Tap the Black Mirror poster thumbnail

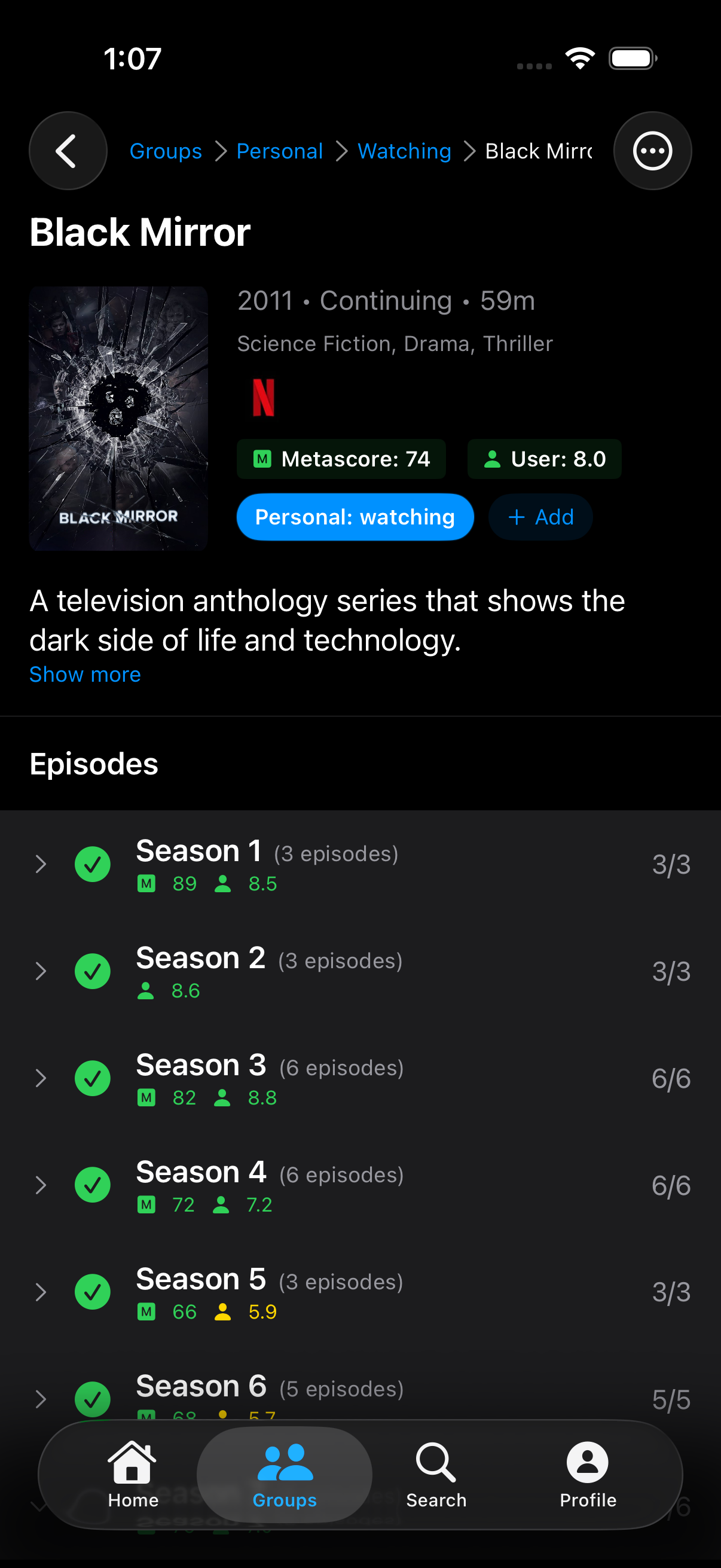pyautogui.click(x=118, y=418)
